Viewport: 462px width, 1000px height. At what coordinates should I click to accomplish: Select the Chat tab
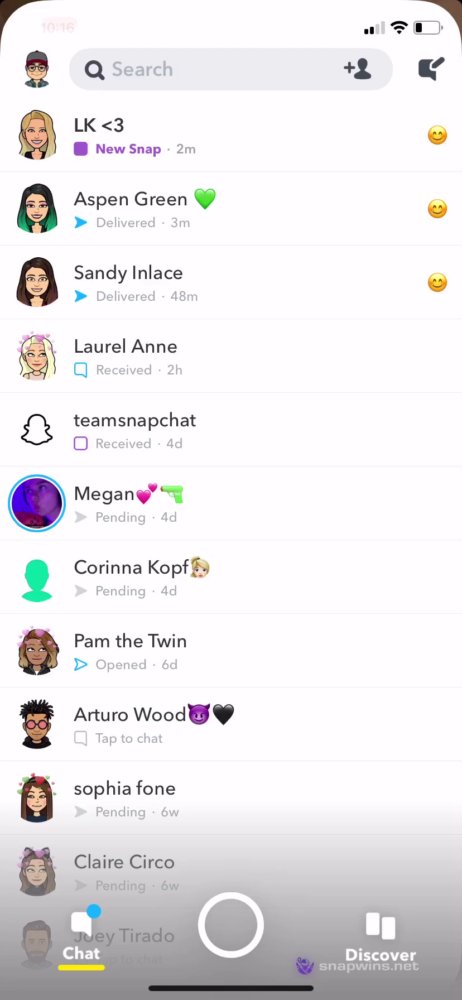81,936
